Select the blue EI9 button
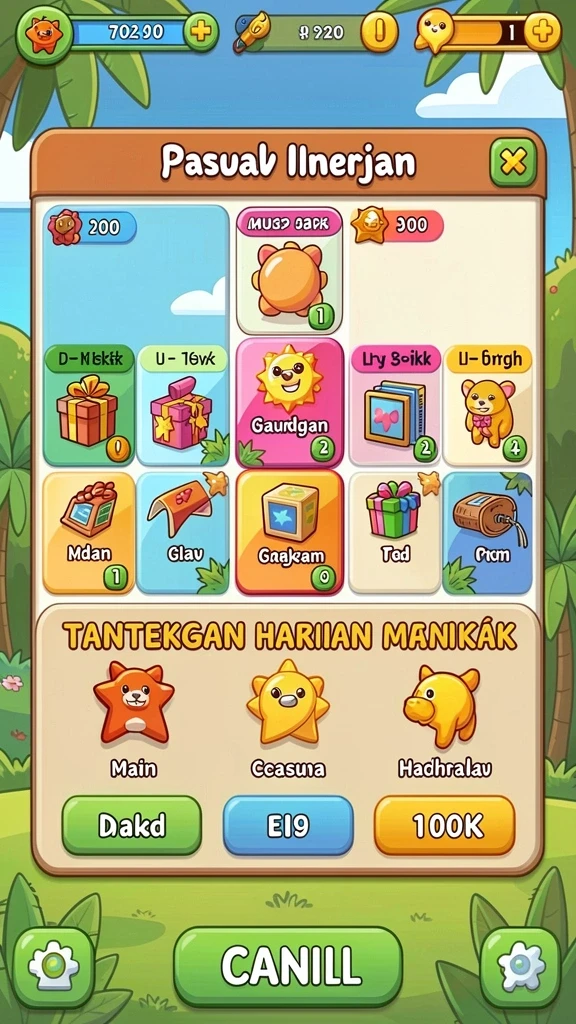 click(288, 825)
